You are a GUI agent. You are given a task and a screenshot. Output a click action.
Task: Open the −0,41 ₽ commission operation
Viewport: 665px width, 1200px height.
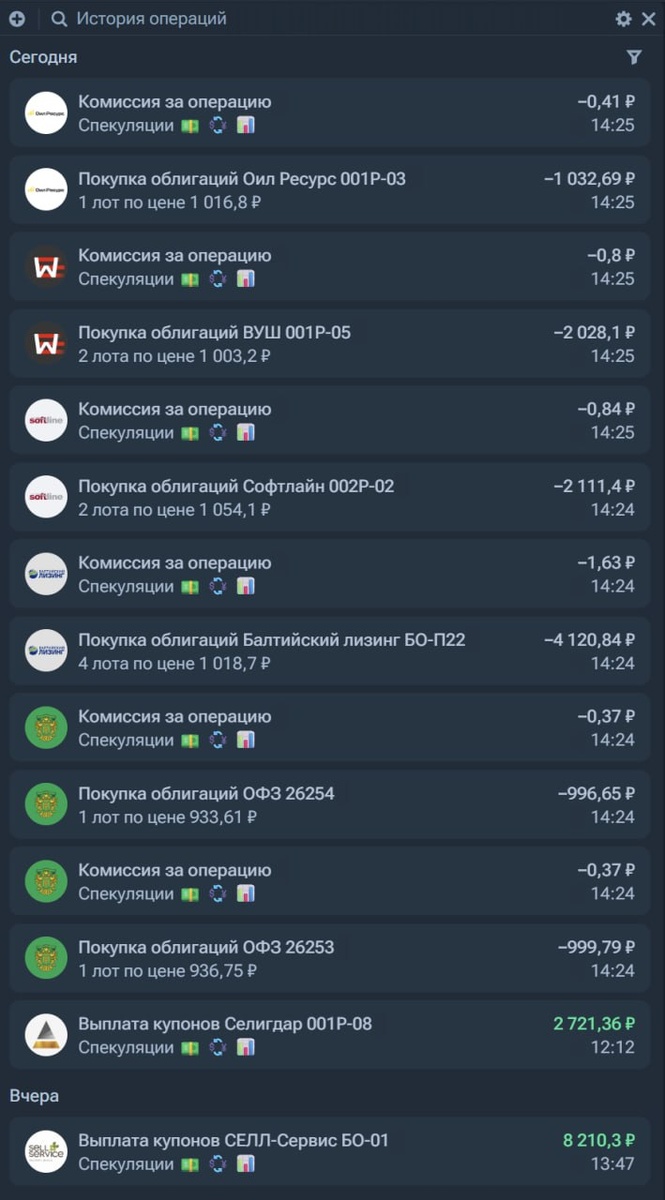[x=330, y=113]
